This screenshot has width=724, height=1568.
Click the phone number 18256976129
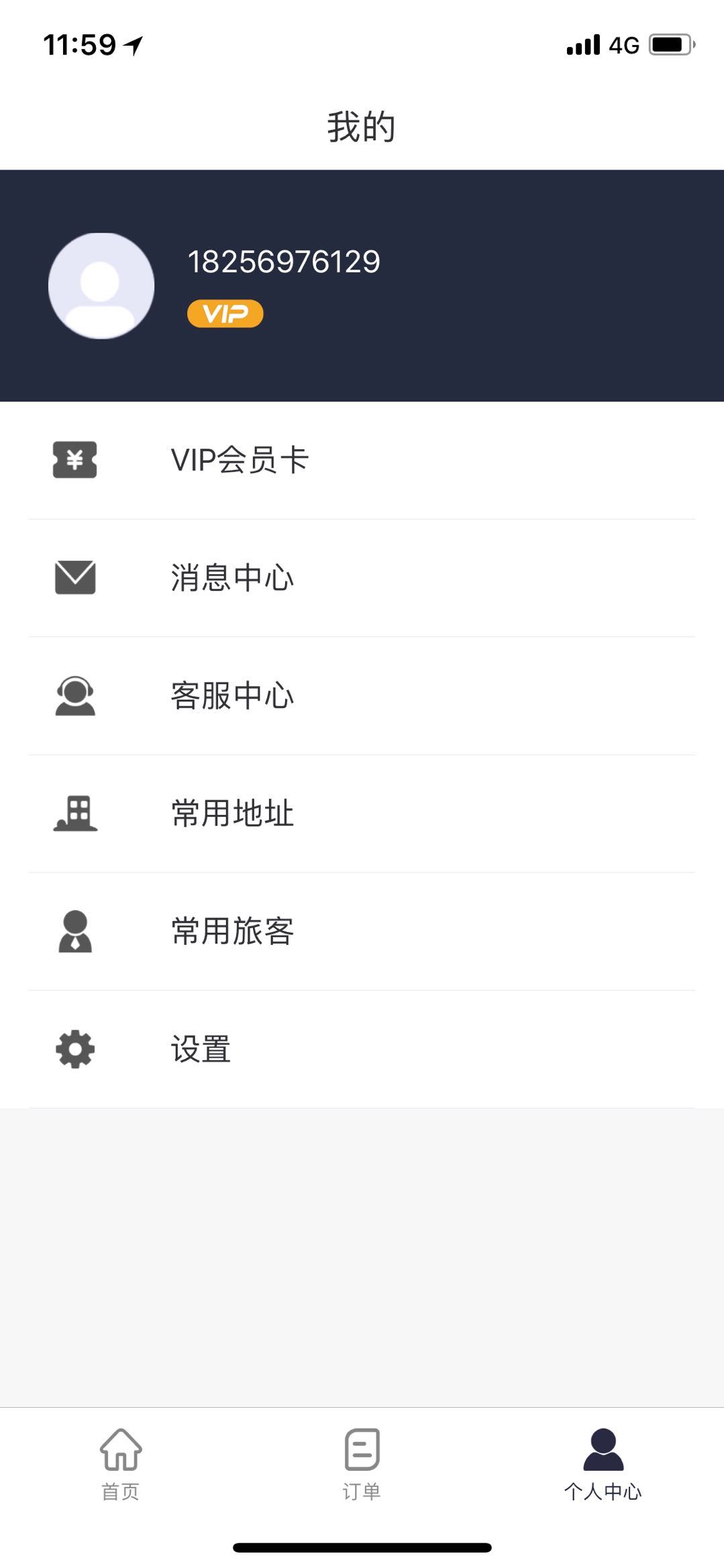point(284,262)
